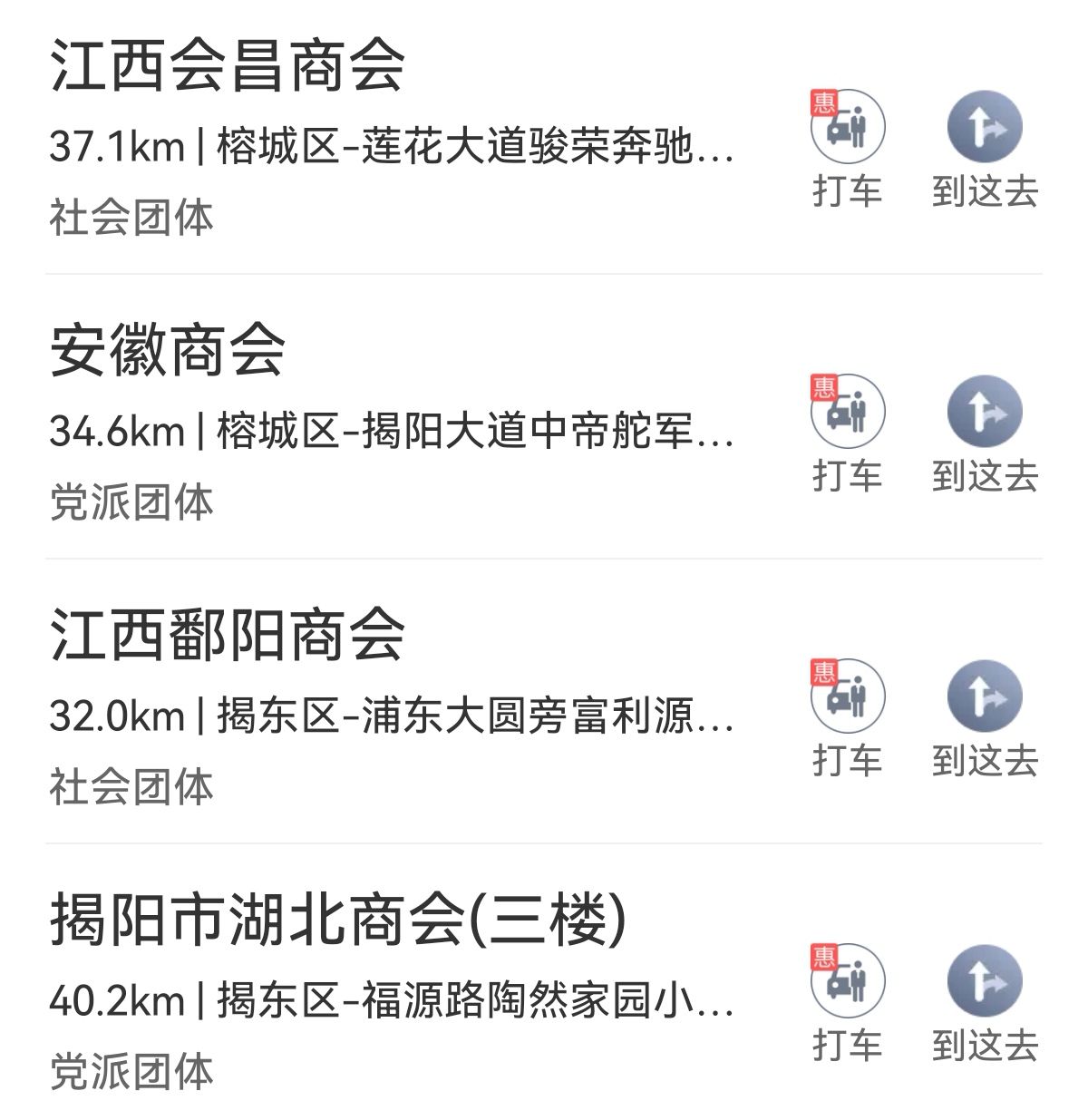The height and width of the screenshot is (1120, 1088).
Task: Open the 安徽商会 search result
Action: 168,350
